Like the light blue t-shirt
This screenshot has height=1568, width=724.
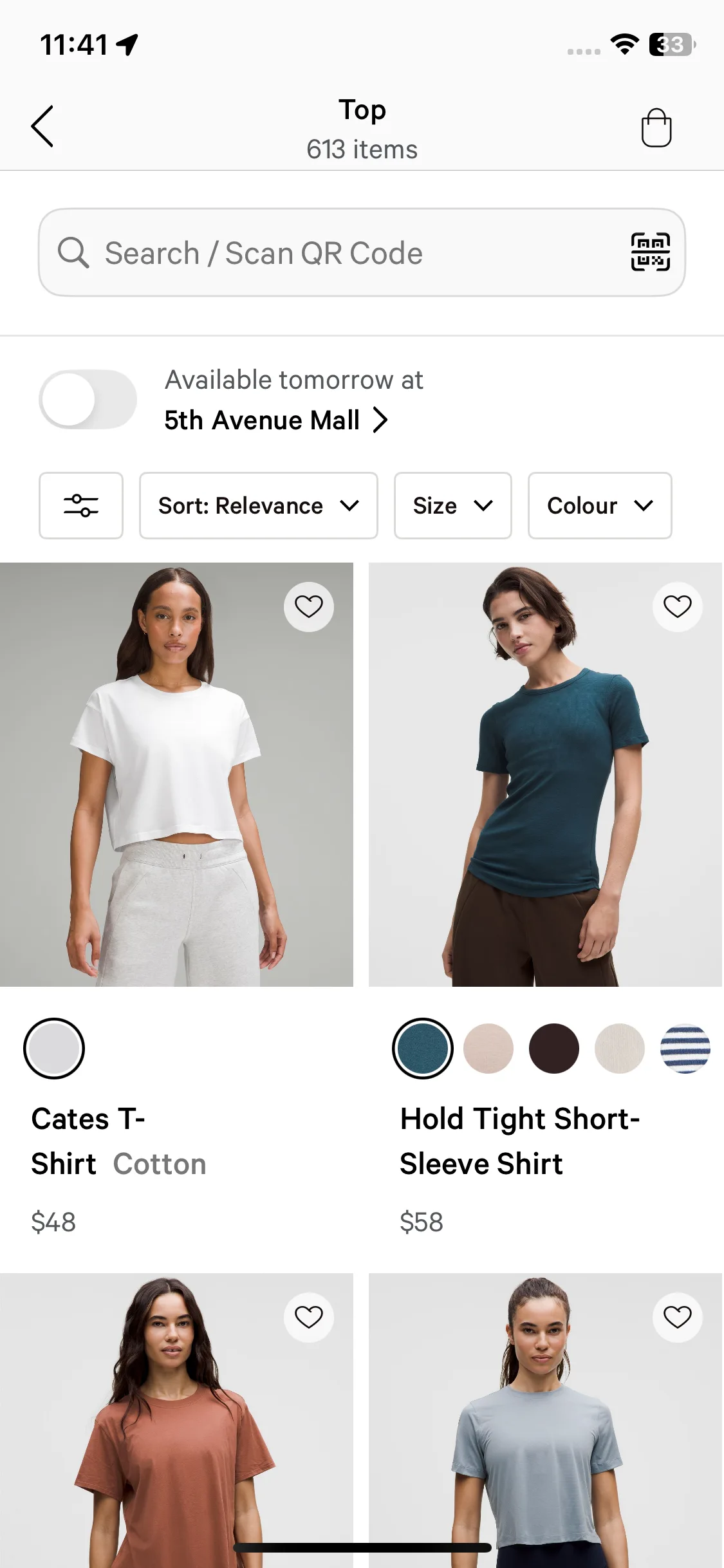(677, 1317)
